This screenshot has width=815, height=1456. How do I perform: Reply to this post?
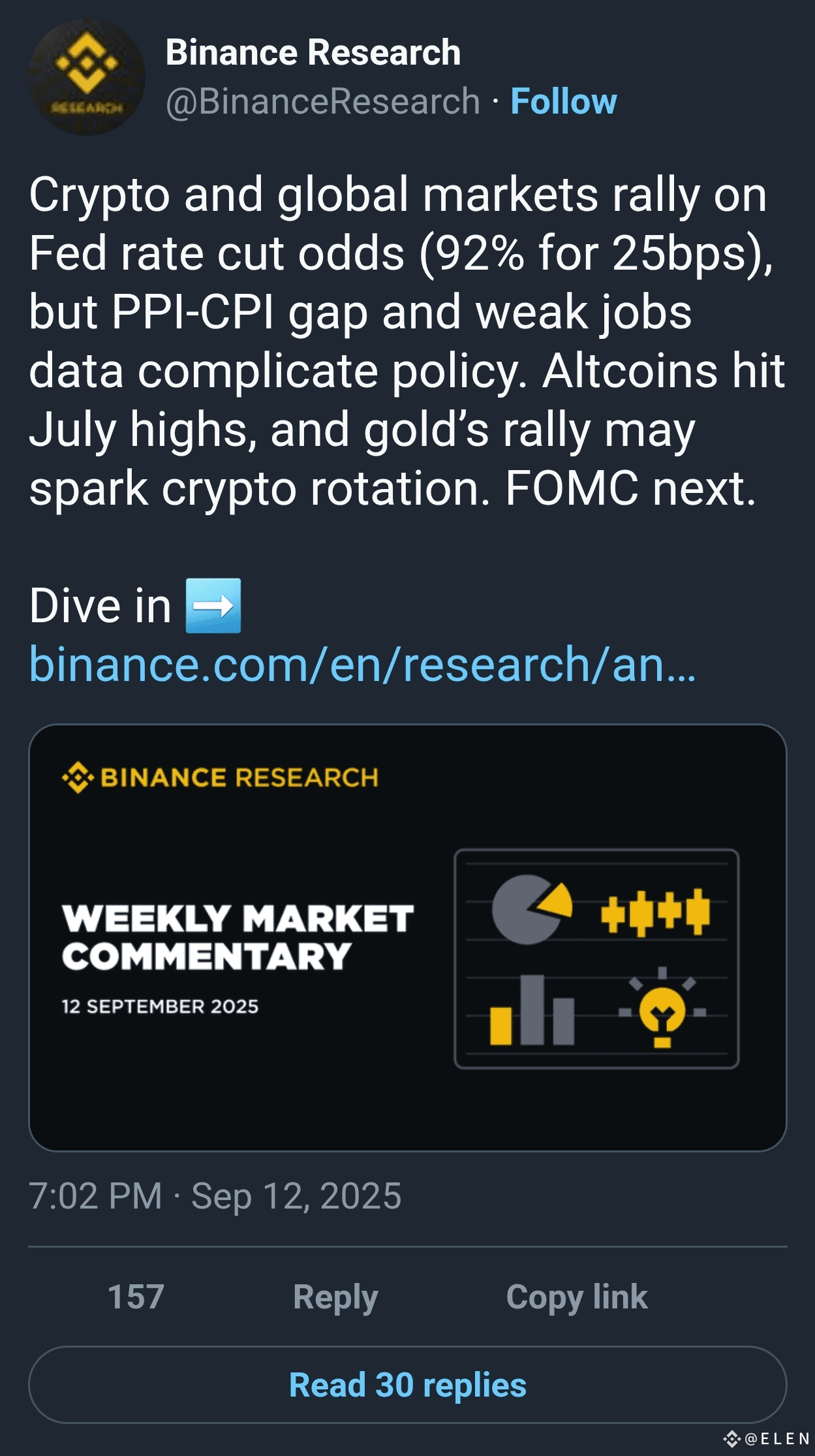(335, 1297)
